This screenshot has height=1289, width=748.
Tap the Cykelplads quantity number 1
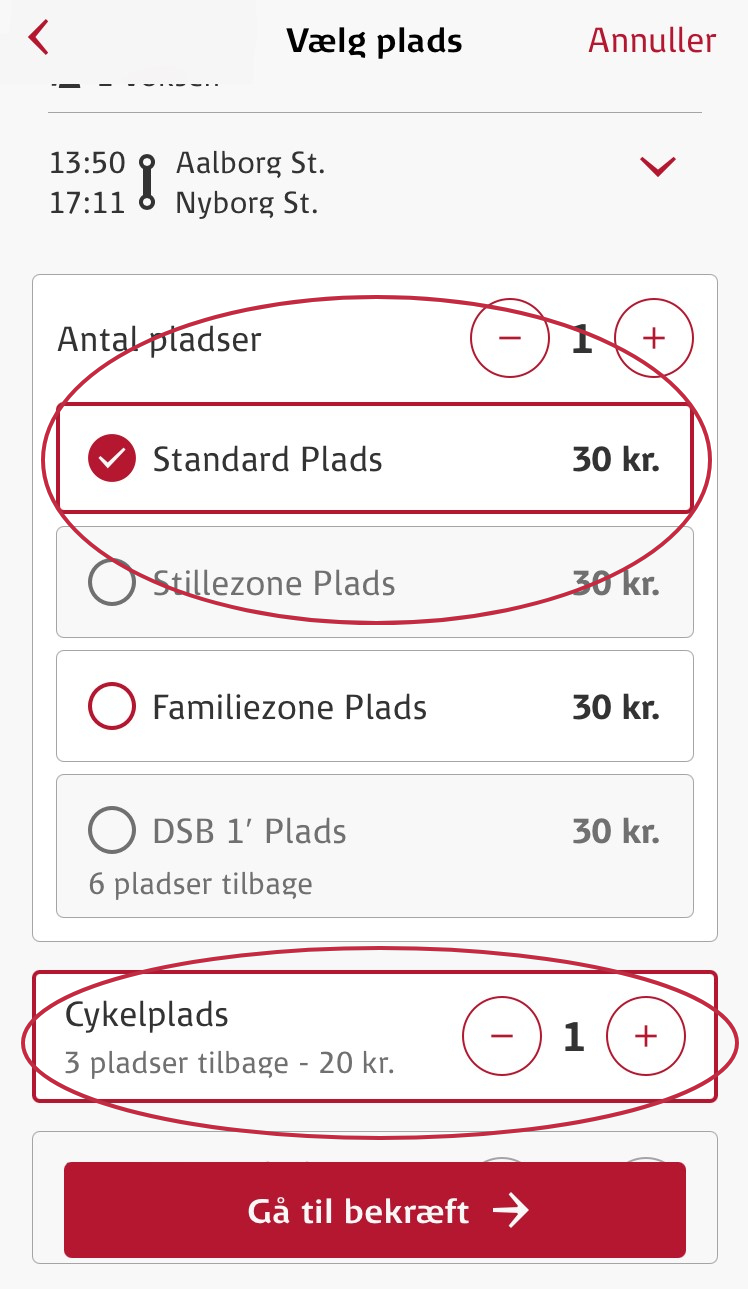[x=573, y=1036]
